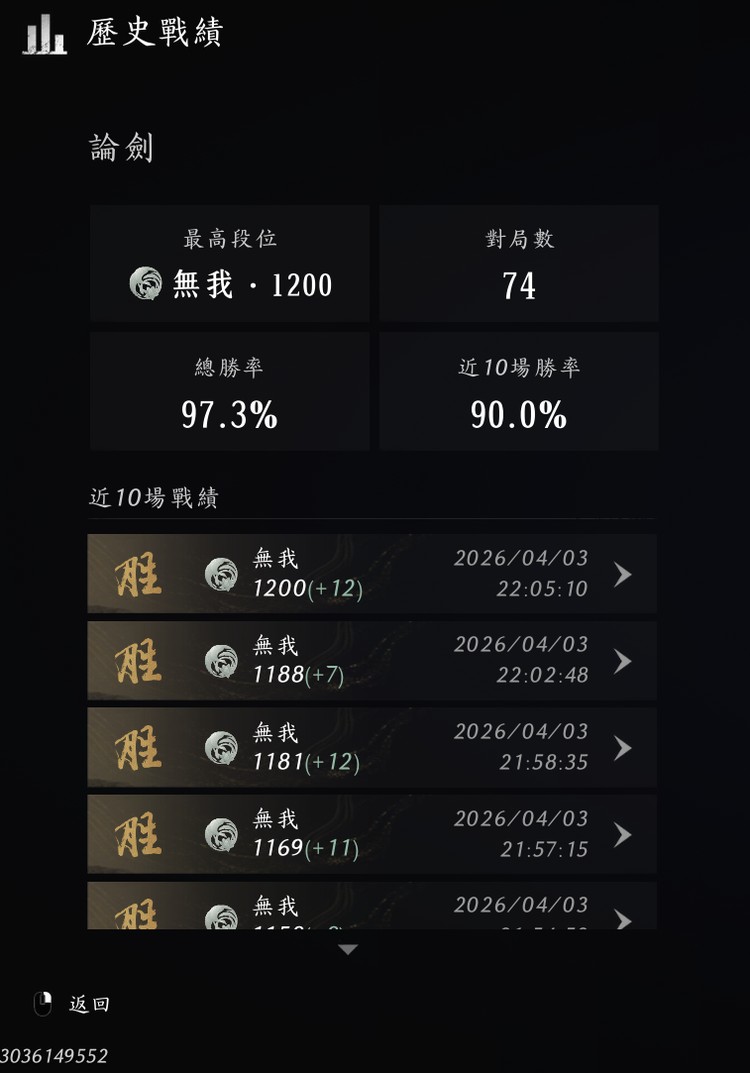Open details of the 22:05:10 match via its chevron
This screenshot has height=1073, width=750.
pyautogui.click(x=623, y=574)
